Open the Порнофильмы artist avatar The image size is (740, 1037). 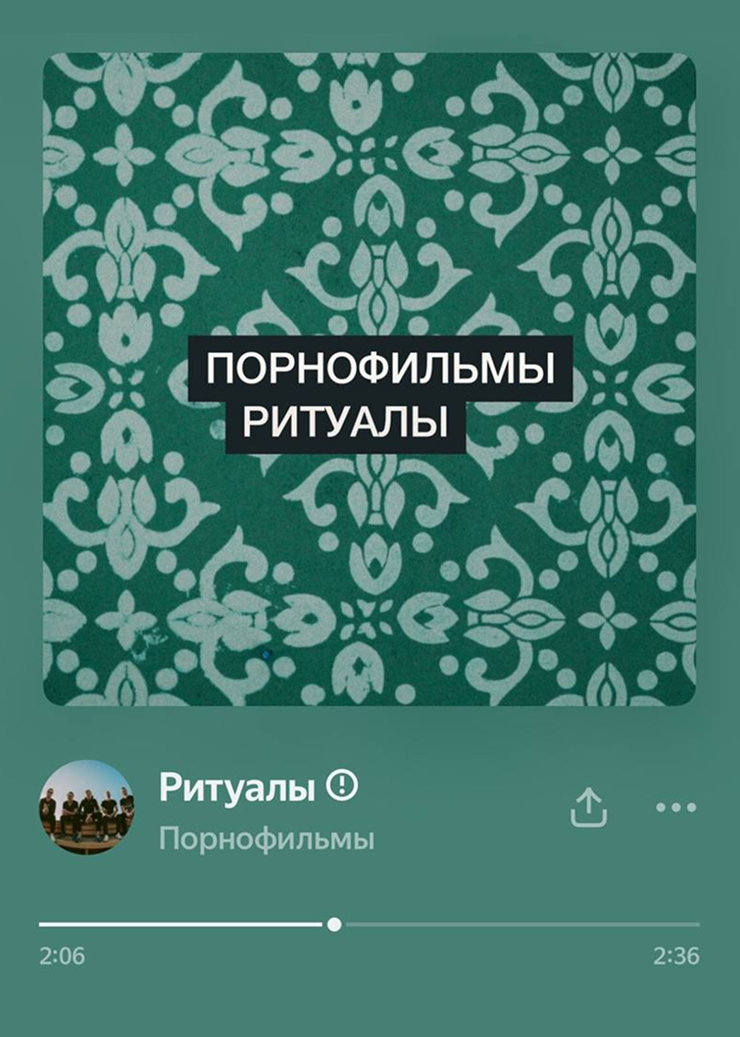point(86,806)
